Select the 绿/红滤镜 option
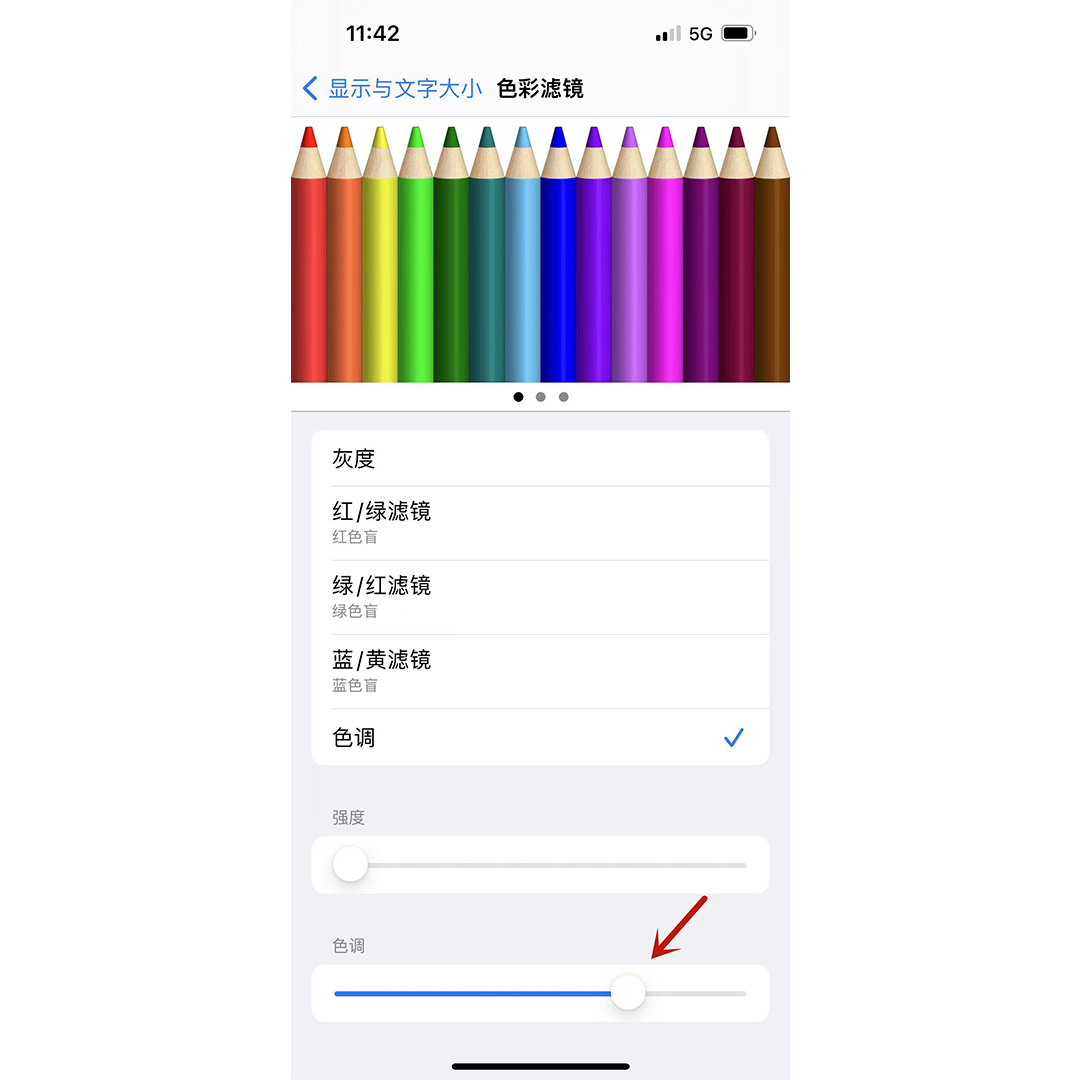The height and width of the screenshot is (1080, 1080). [x=540, y=597]
